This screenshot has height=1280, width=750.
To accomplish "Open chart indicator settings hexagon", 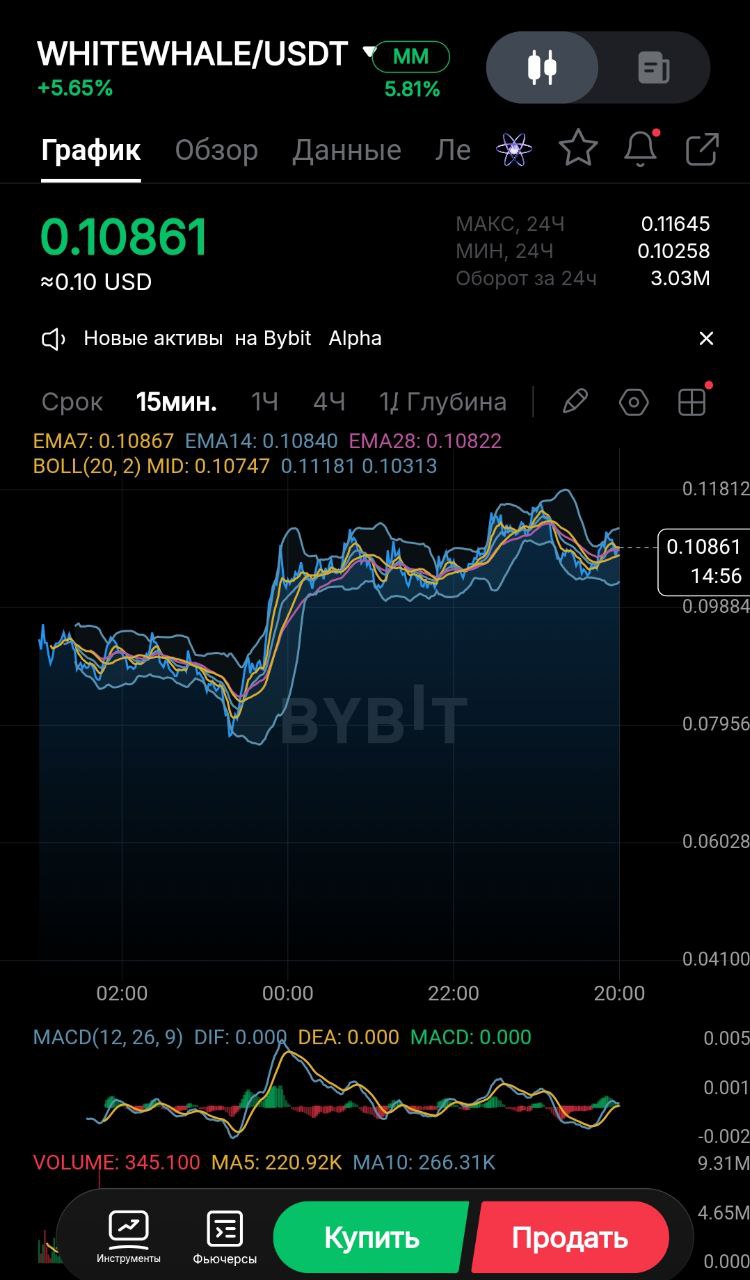I will pyautogui.click(x=634, y=402).
